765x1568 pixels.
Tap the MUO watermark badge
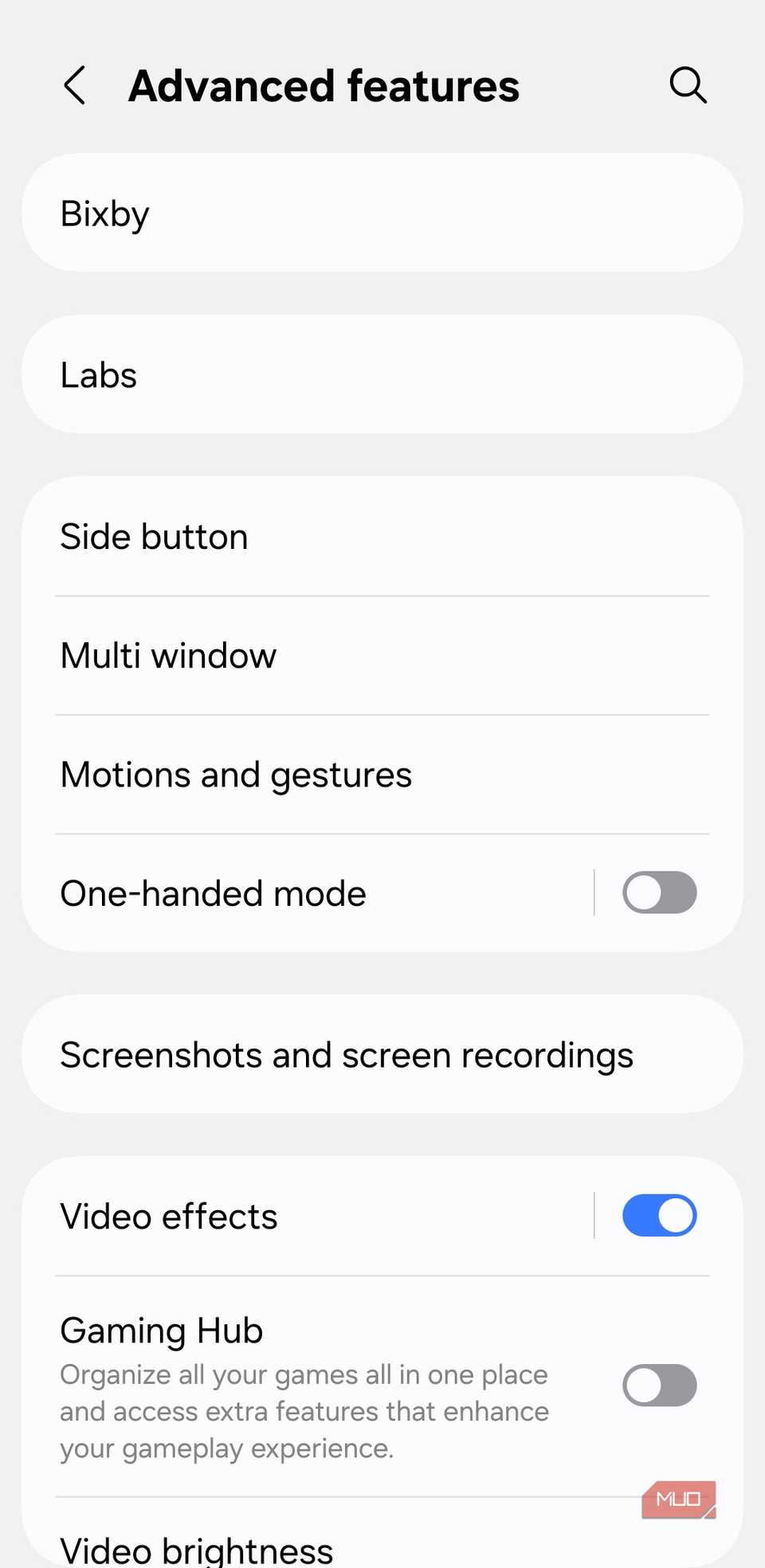click(x=678, y=1499)
